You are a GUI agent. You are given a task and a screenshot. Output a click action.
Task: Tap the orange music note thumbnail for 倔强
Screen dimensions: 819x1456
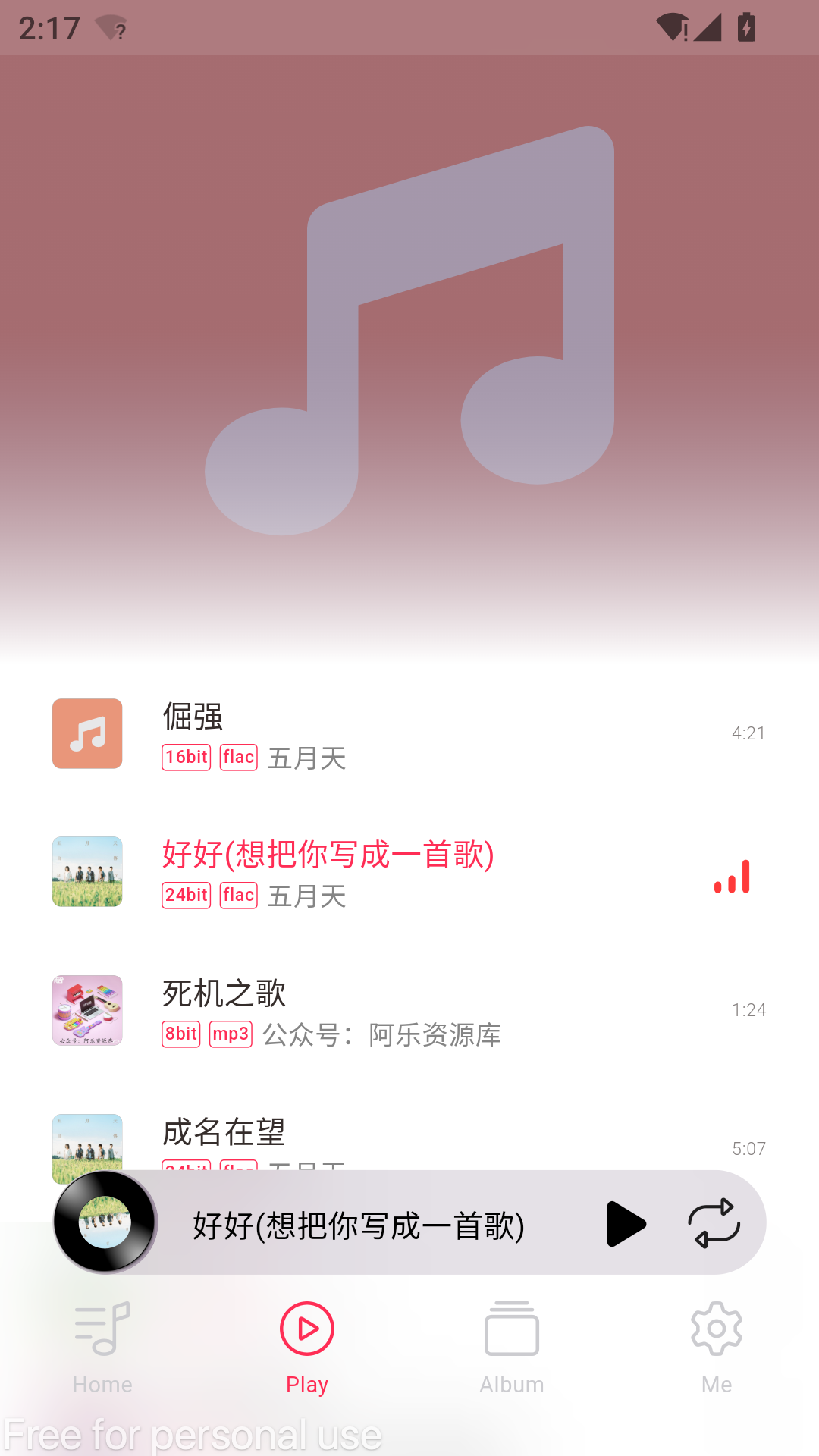(x=86, y=733)
